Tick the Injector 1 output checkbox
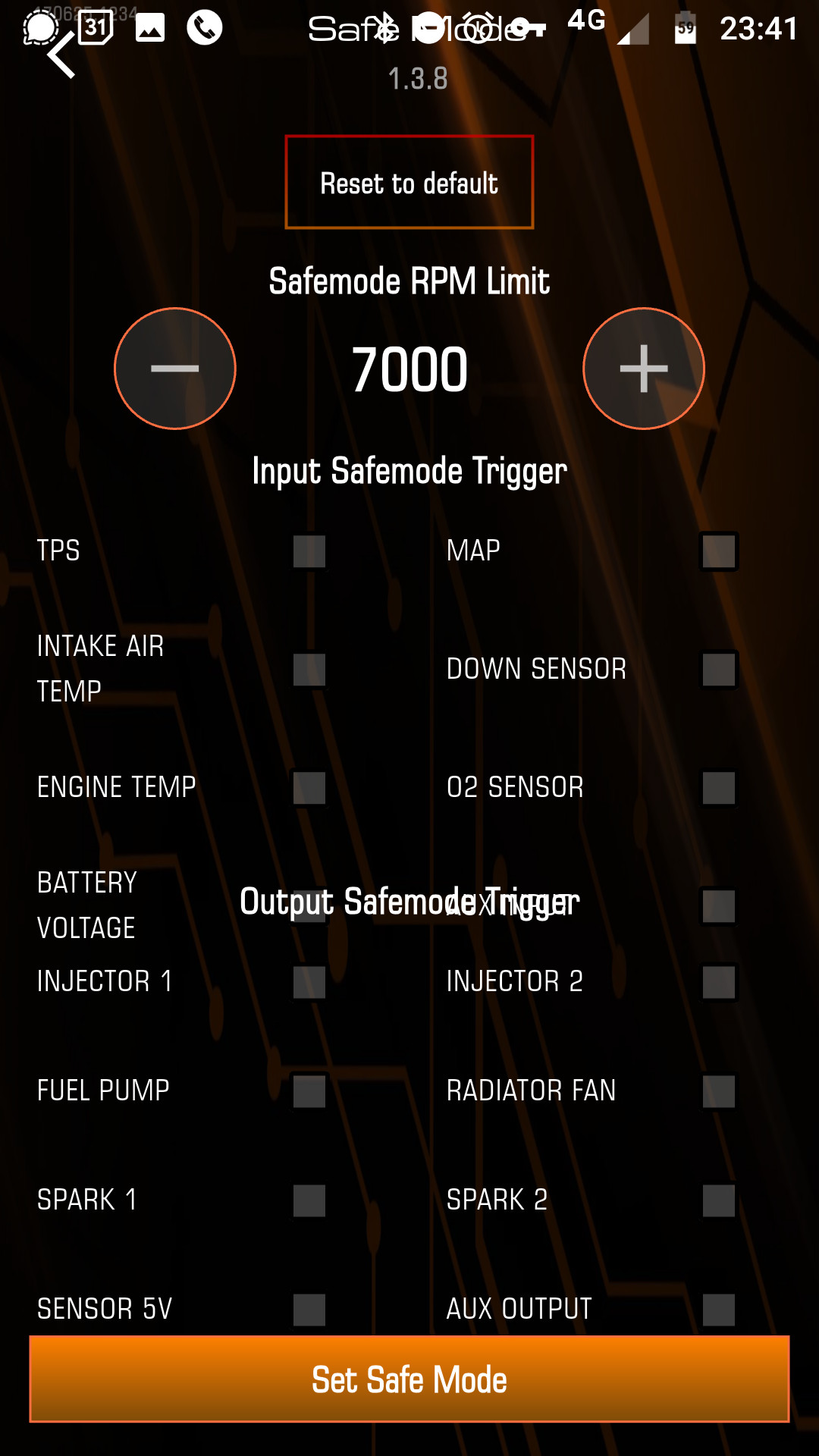Viewport: 819px width, 1456px height. [x=309, y=982]
